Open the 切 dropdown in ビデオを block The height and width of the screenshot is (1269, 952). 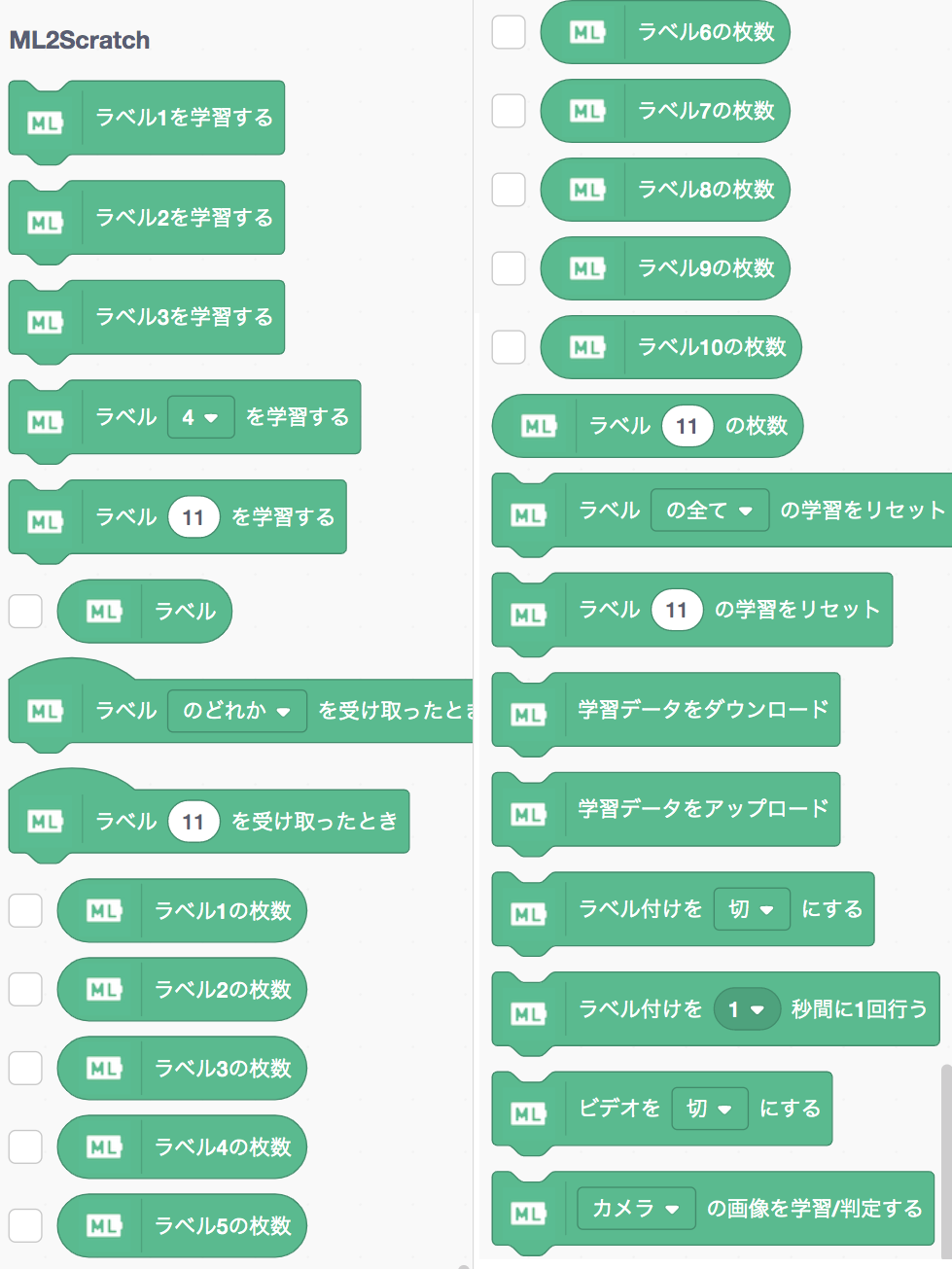(709, 1109)
